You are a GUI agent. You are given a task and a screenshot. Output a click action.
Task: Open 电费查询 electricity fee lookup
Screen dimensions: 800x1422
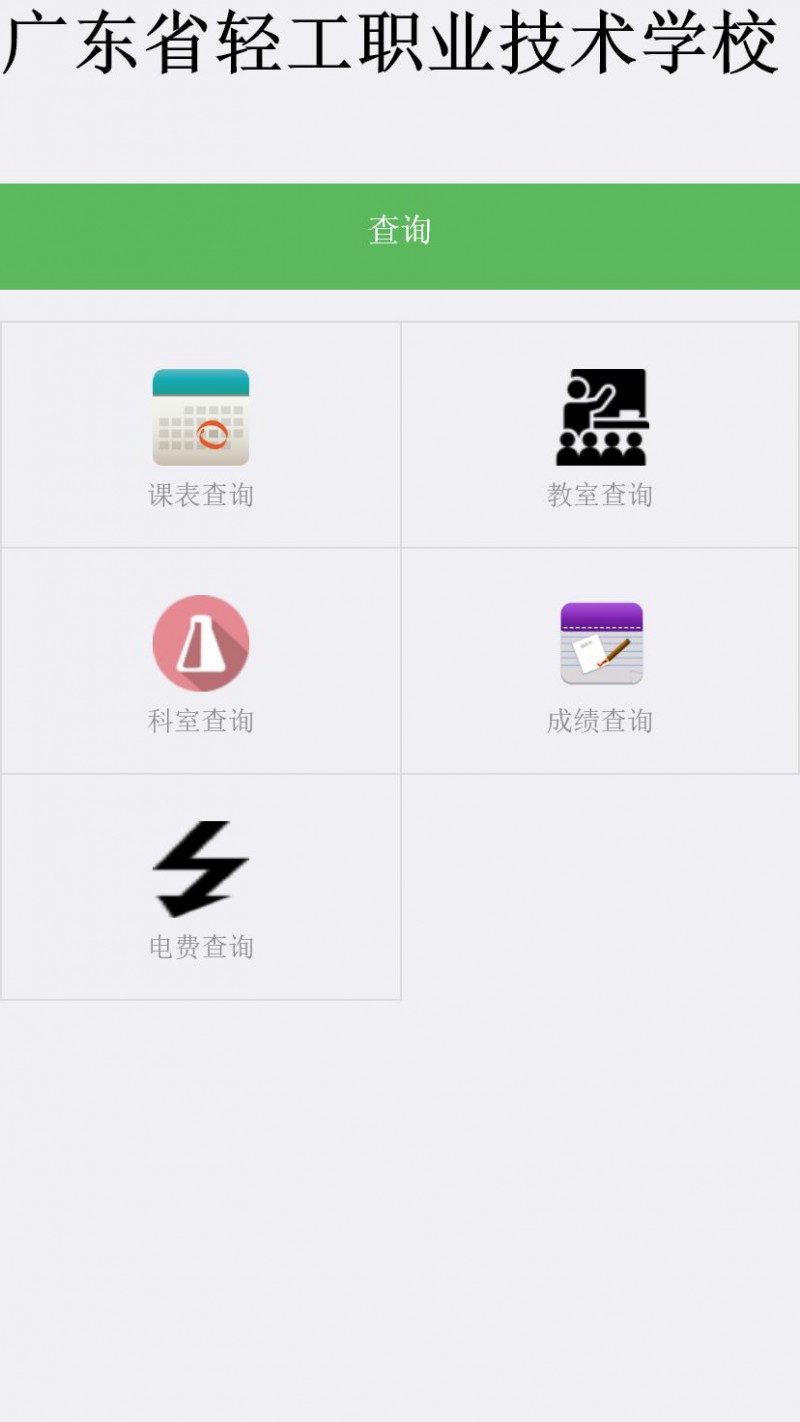coord(200,887)
